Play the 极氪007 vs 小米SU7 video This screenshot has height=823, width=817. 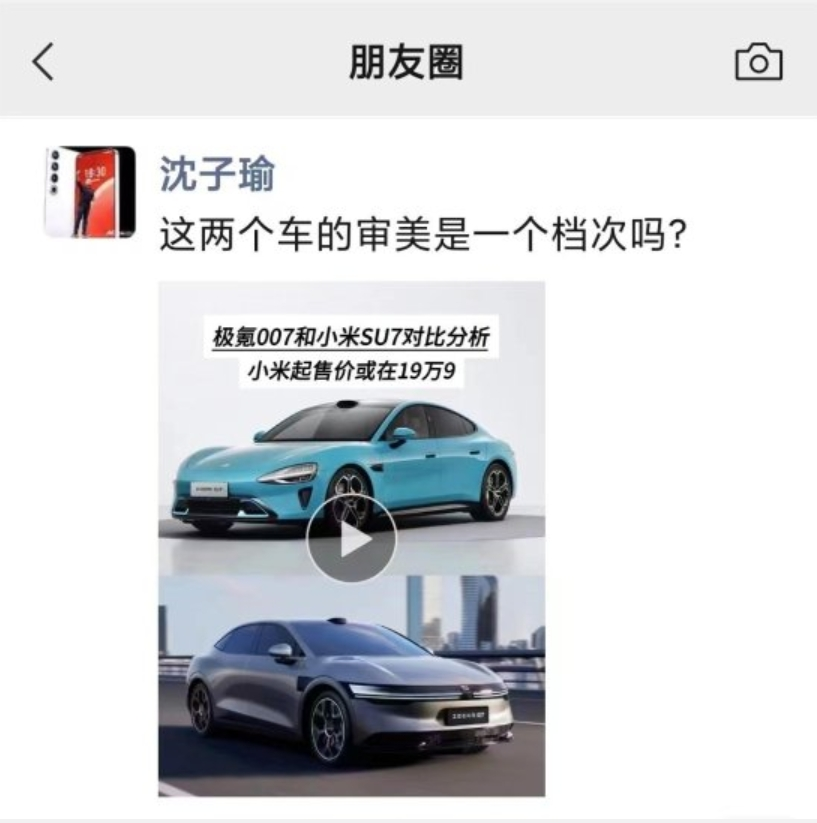(351, 540)
